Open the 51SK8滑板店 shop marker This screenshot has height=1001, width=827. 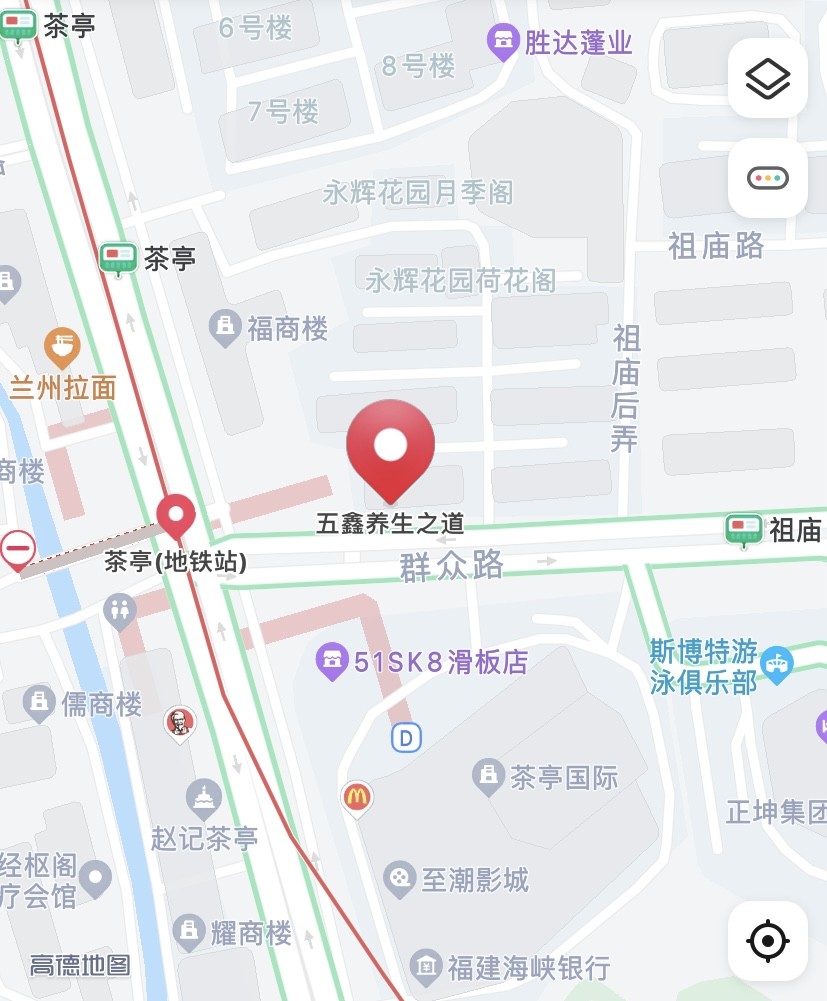click(x=331, y=662)
